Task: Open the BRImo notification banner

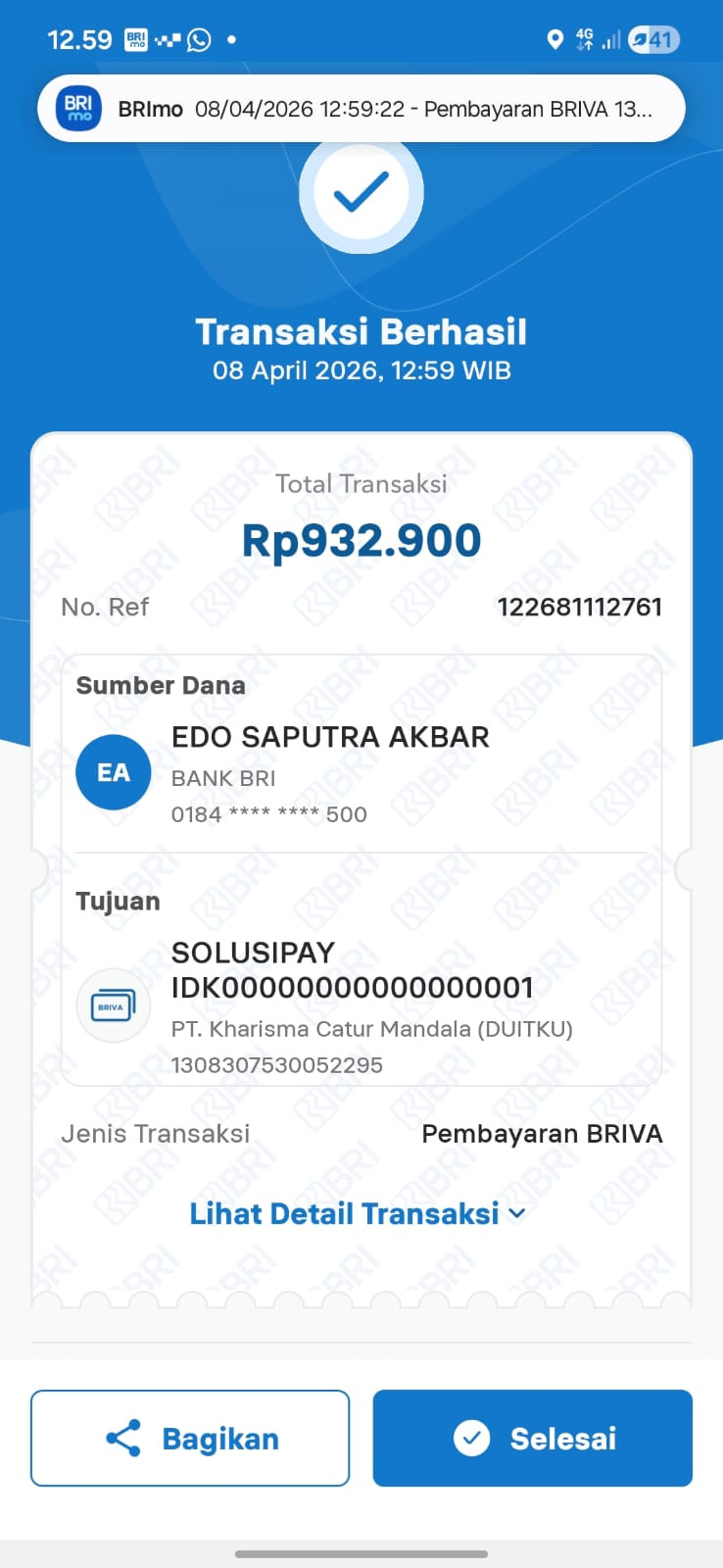Action: [x=361, y=109]
